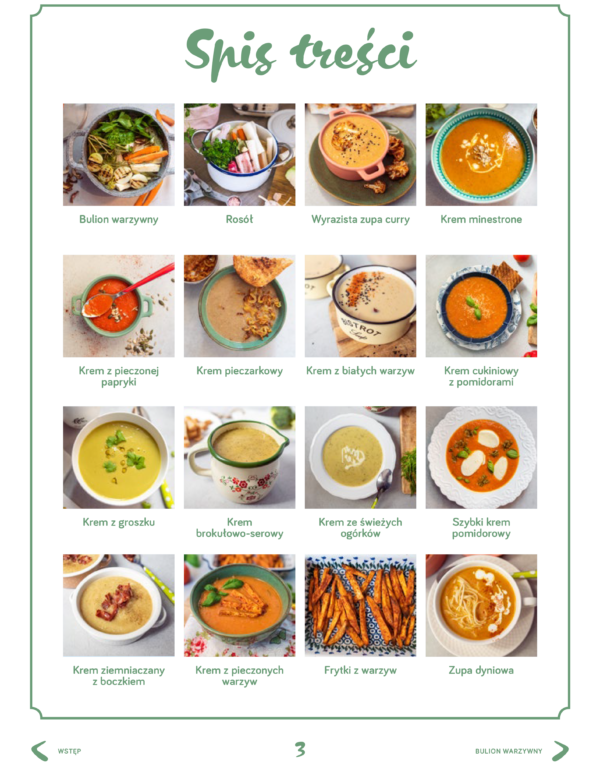600x778 pixels.
Task: Open the Krem z groszku recipe
Action: [118, 457]
